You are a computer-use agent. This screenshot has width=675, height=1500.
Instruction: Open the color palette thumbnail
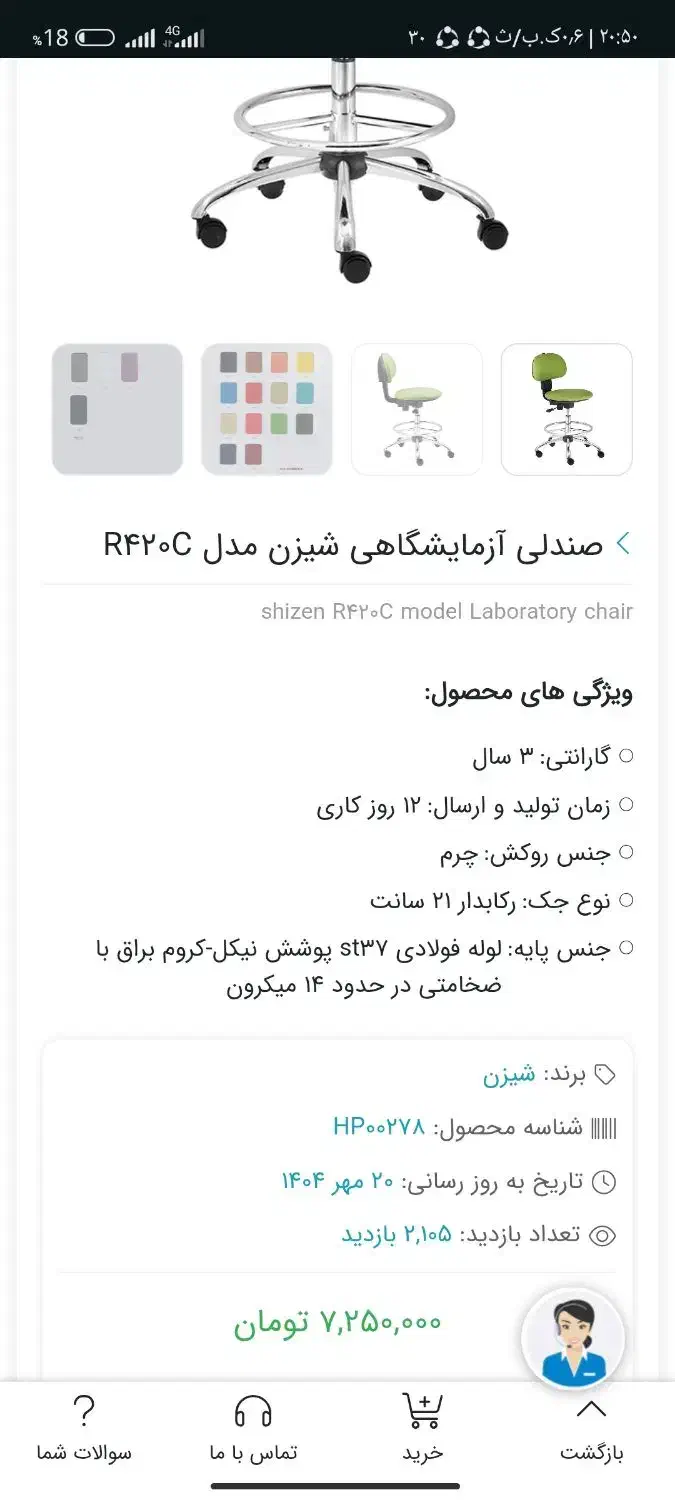(x=267, y=409)
